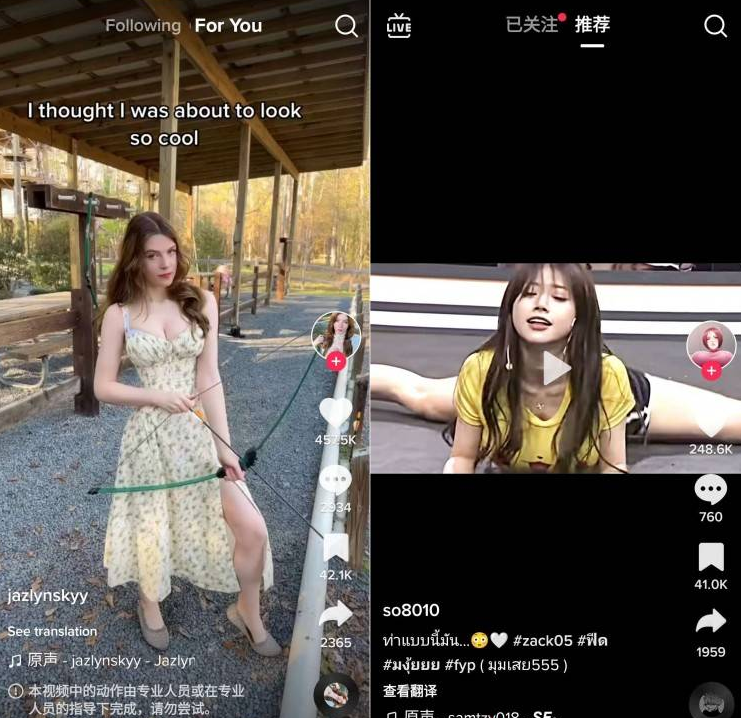
Task: Open the jazlynskyy username profile
Action: tap(48, 595)
